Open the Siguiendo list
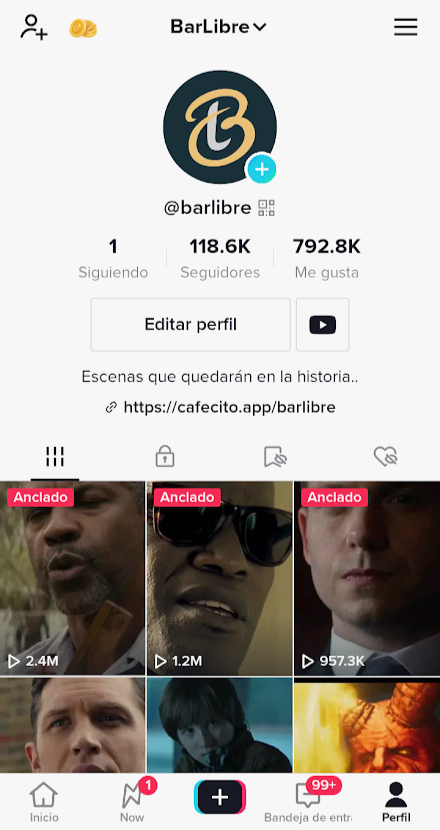440x830 pixels. 113,259
